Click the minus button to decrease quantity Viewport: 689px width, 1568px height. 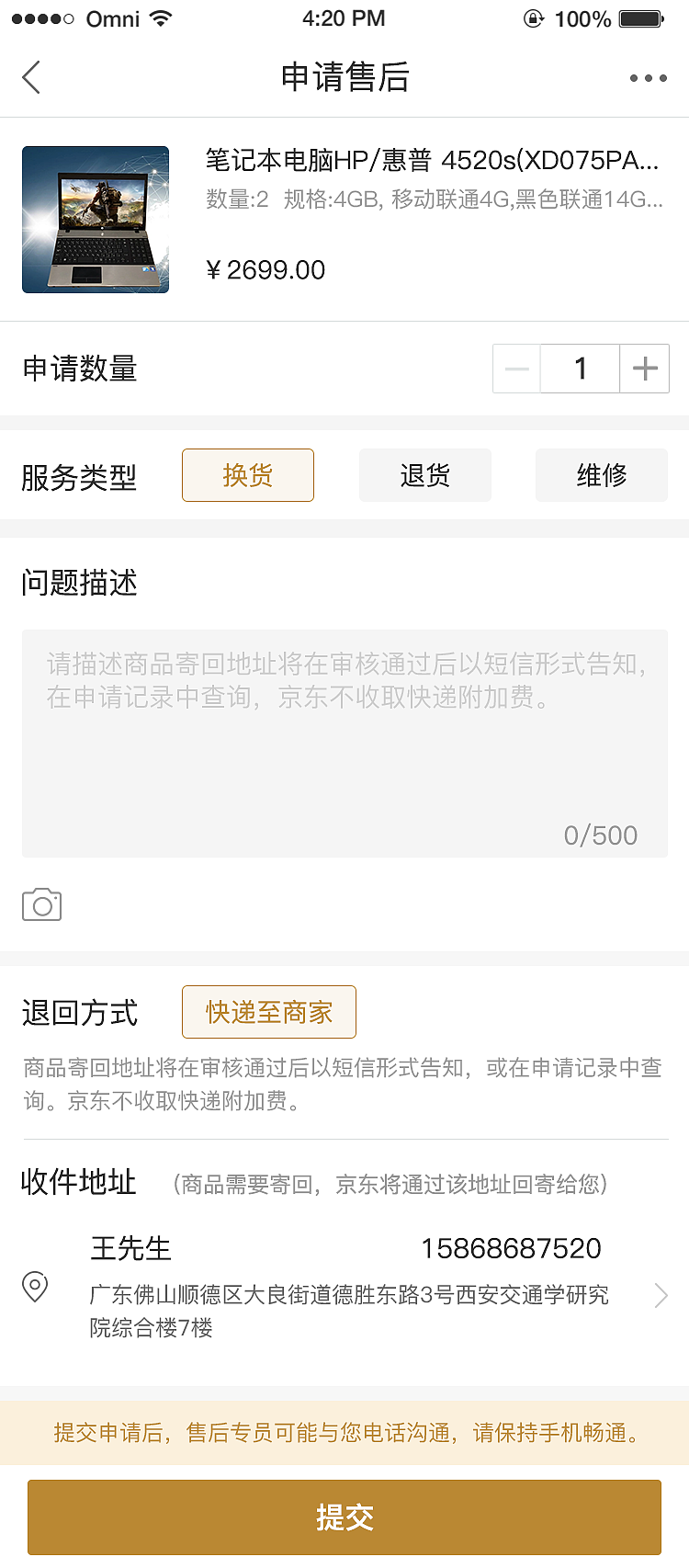tap(515, 368)
